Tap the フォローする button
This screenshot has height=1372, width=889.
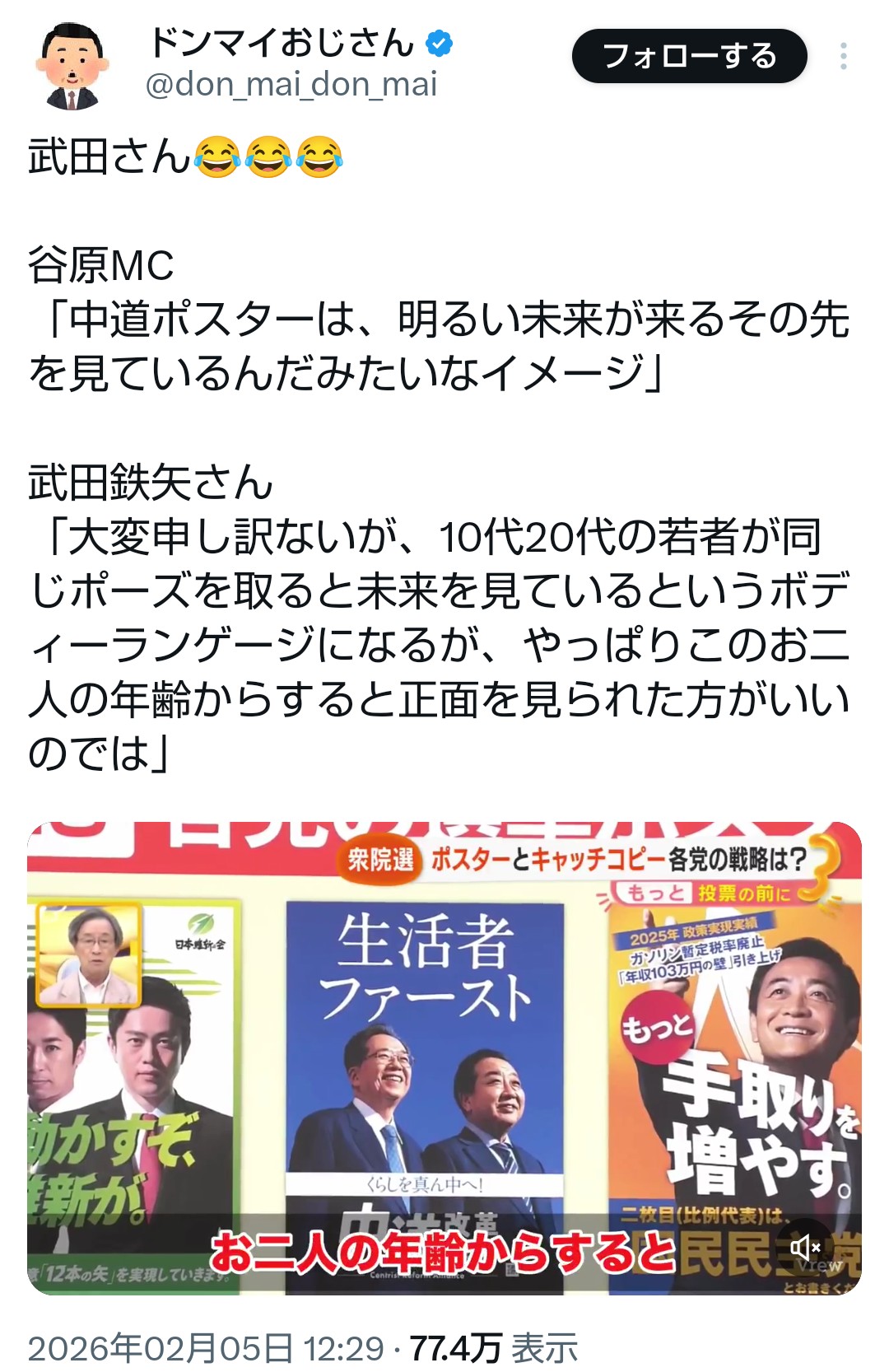(689, 56)
